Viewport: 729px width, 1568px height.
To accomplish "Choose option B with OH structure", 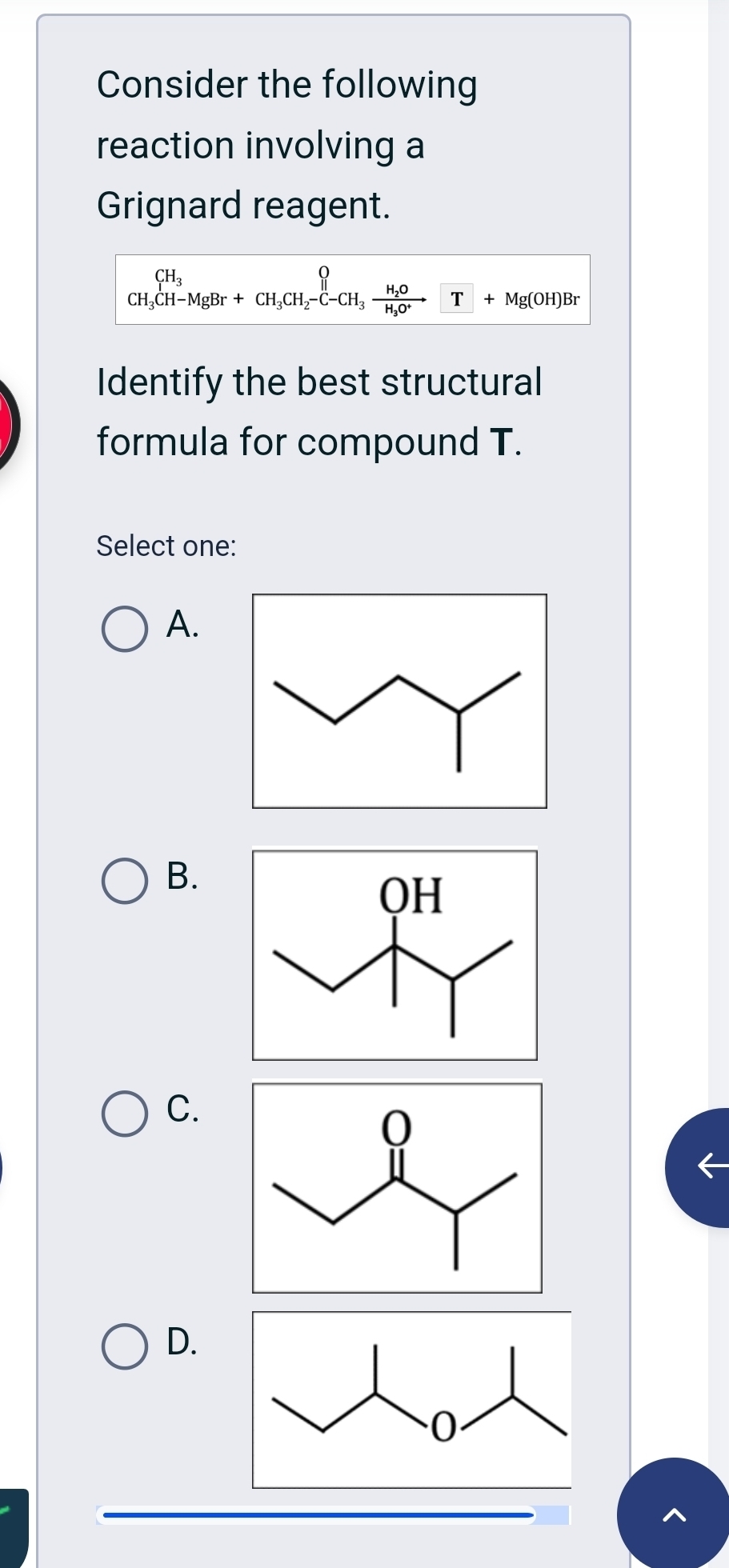I will coord(125,881).
